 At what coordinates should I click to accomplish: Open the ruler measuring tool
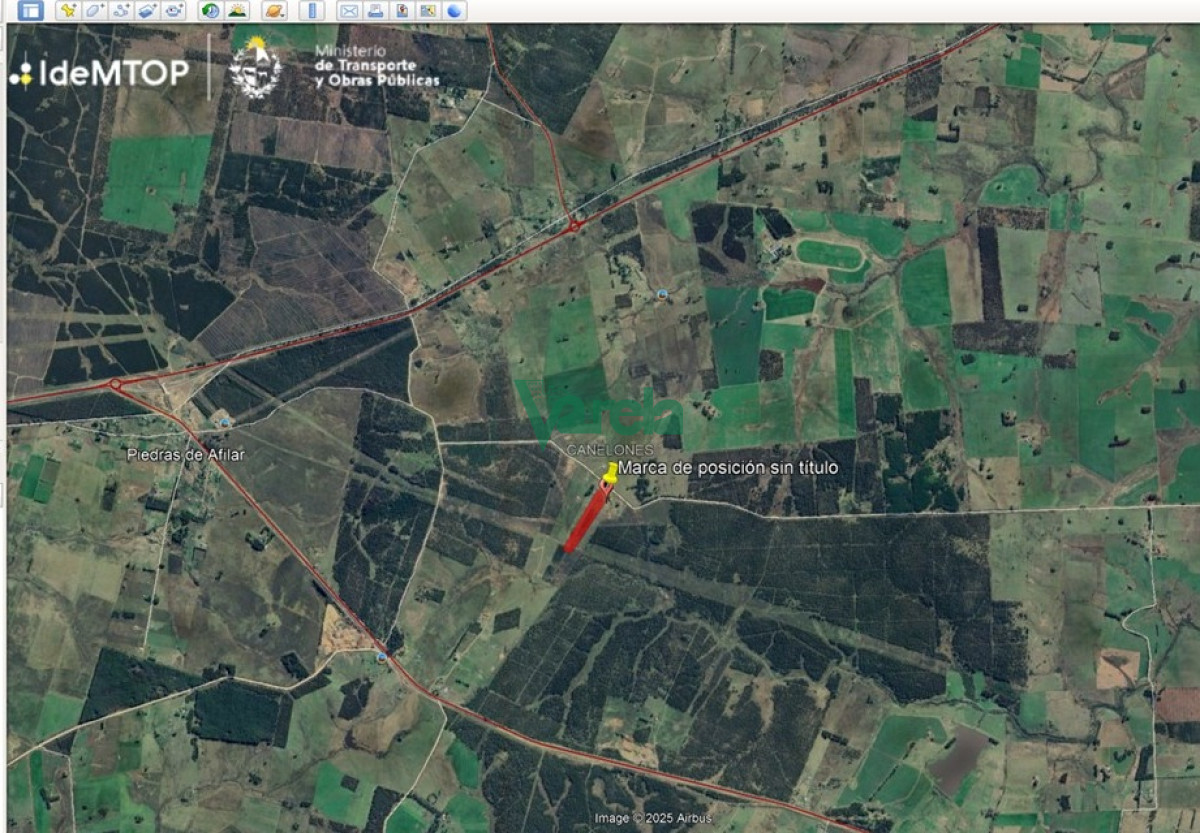pos(312,11)
